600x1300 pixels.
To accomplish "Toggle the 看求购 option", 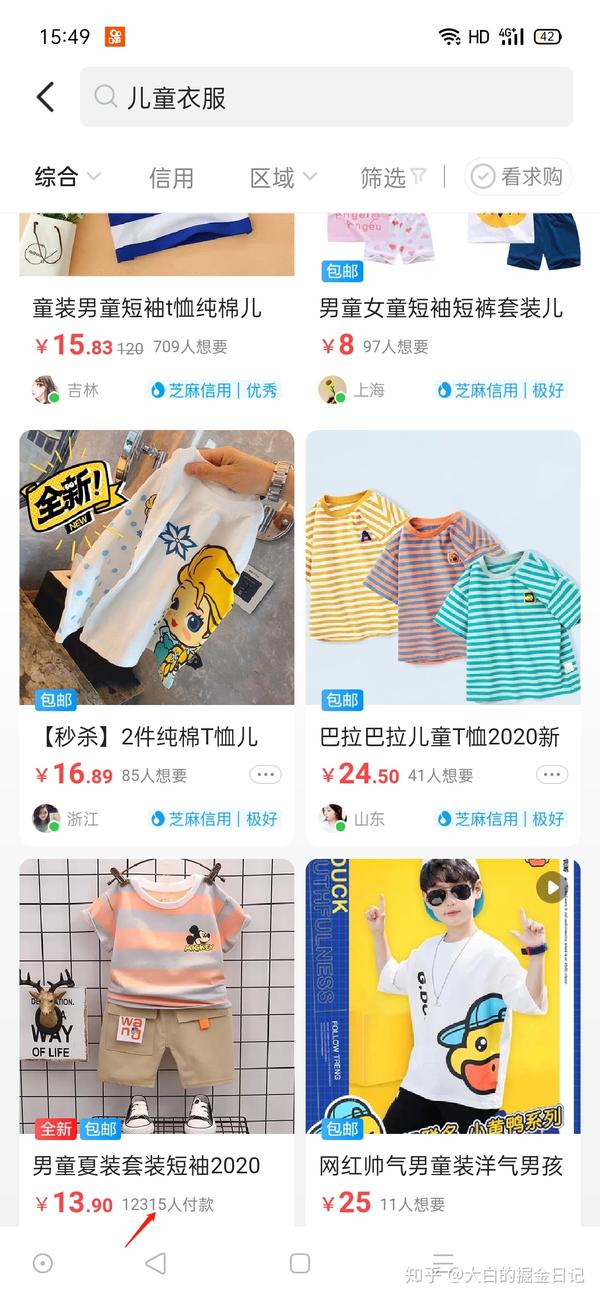I will tap(518, 177).
